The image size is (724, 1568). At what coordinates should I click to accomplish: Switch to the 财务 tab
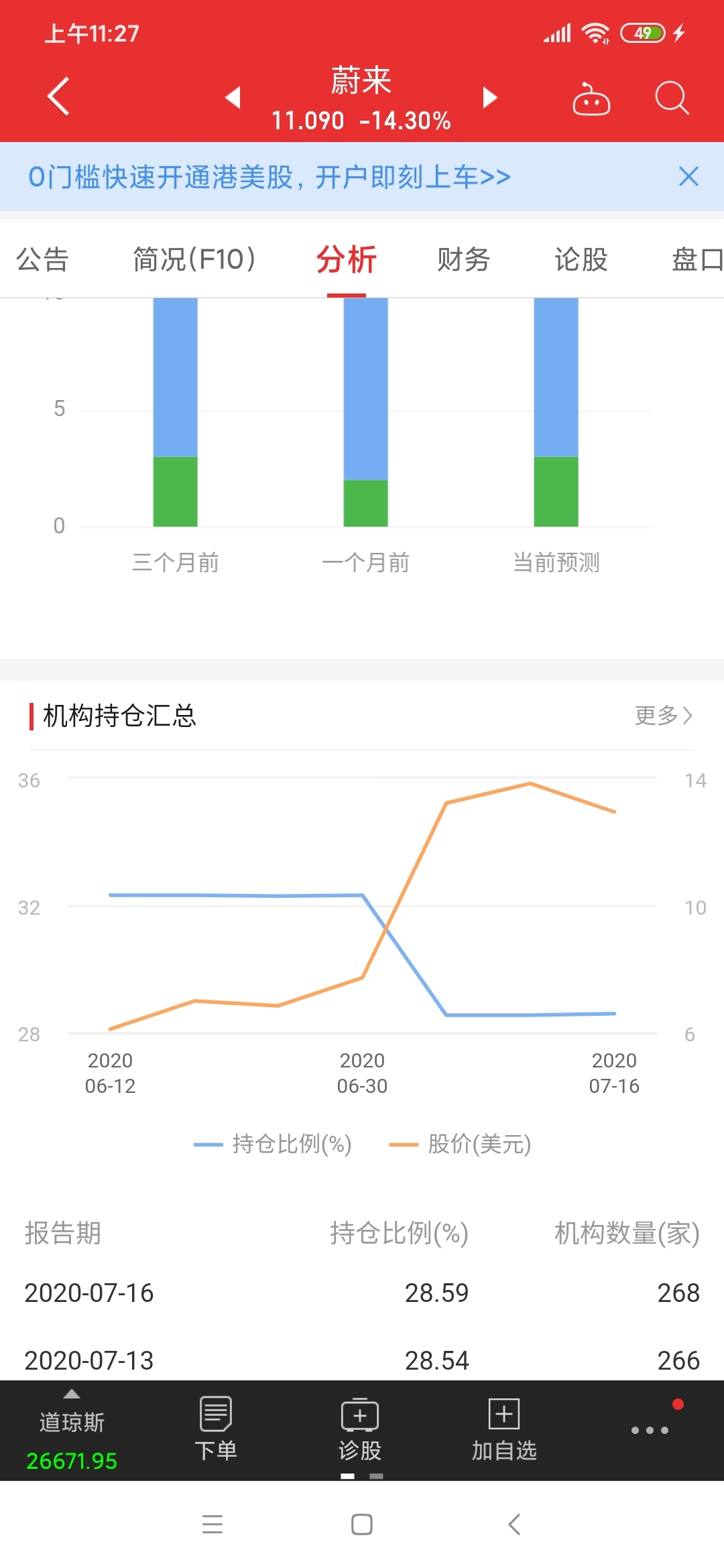click(x=464, y=259)
